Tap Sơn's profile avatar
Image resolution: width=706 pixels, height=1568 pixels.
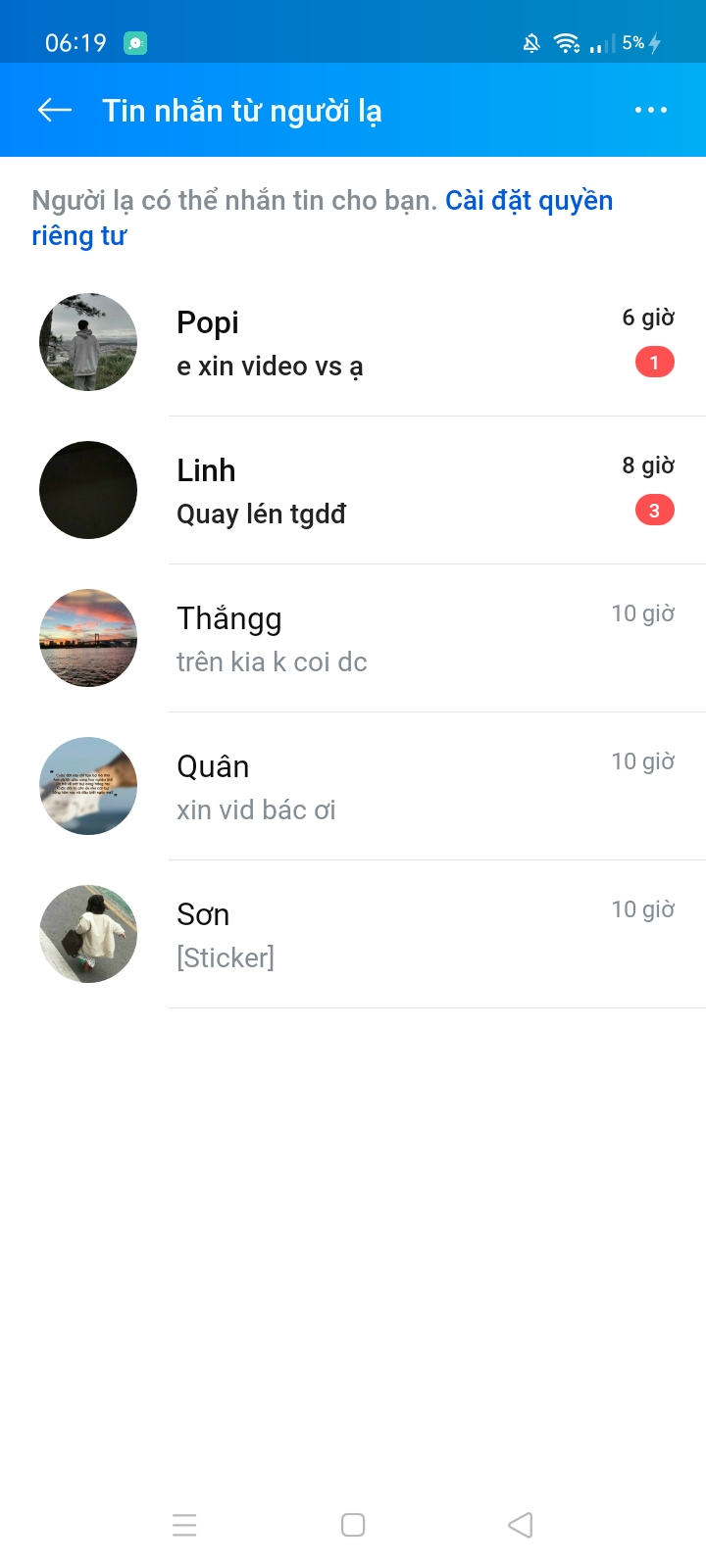pos(87,933)
